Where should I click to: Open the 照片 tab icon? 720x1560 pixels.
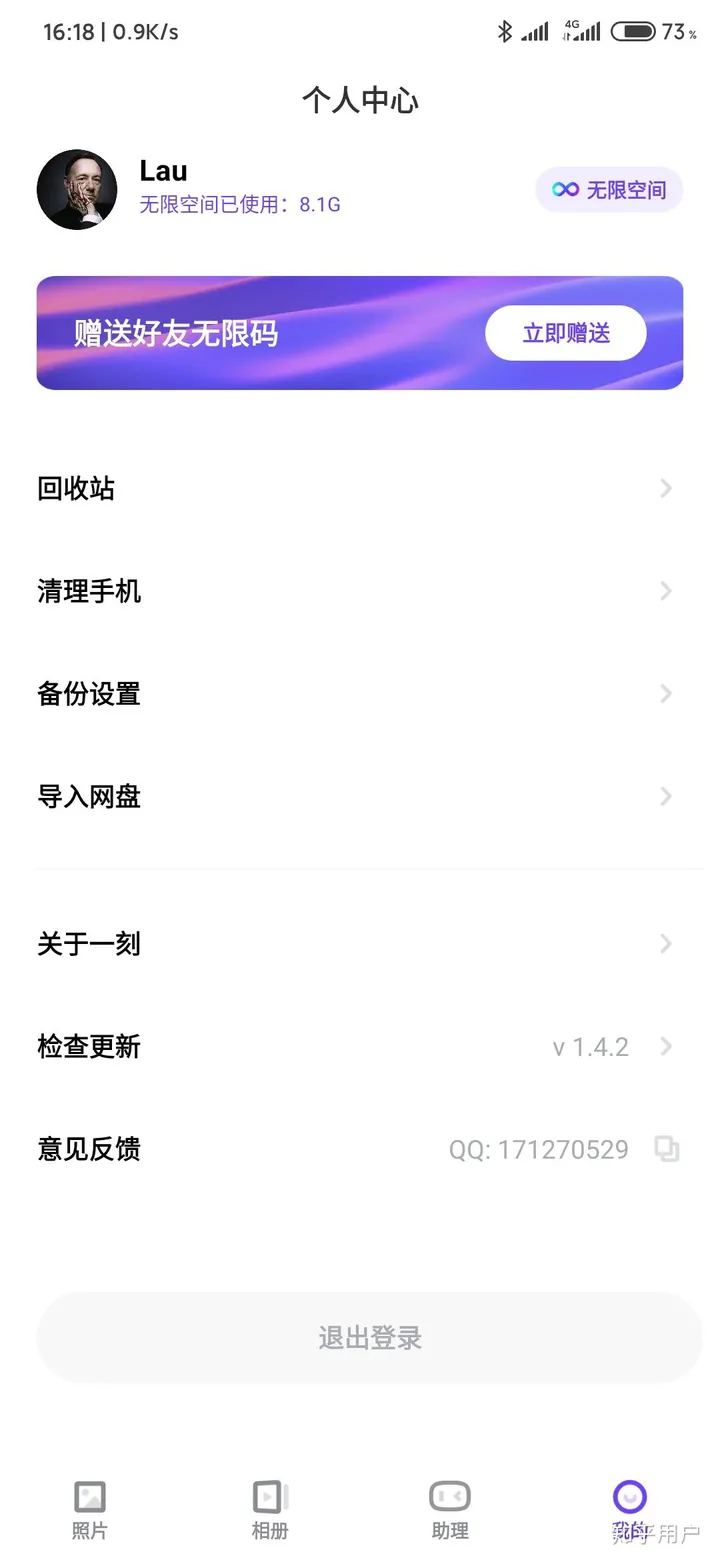pos(90,1497)
